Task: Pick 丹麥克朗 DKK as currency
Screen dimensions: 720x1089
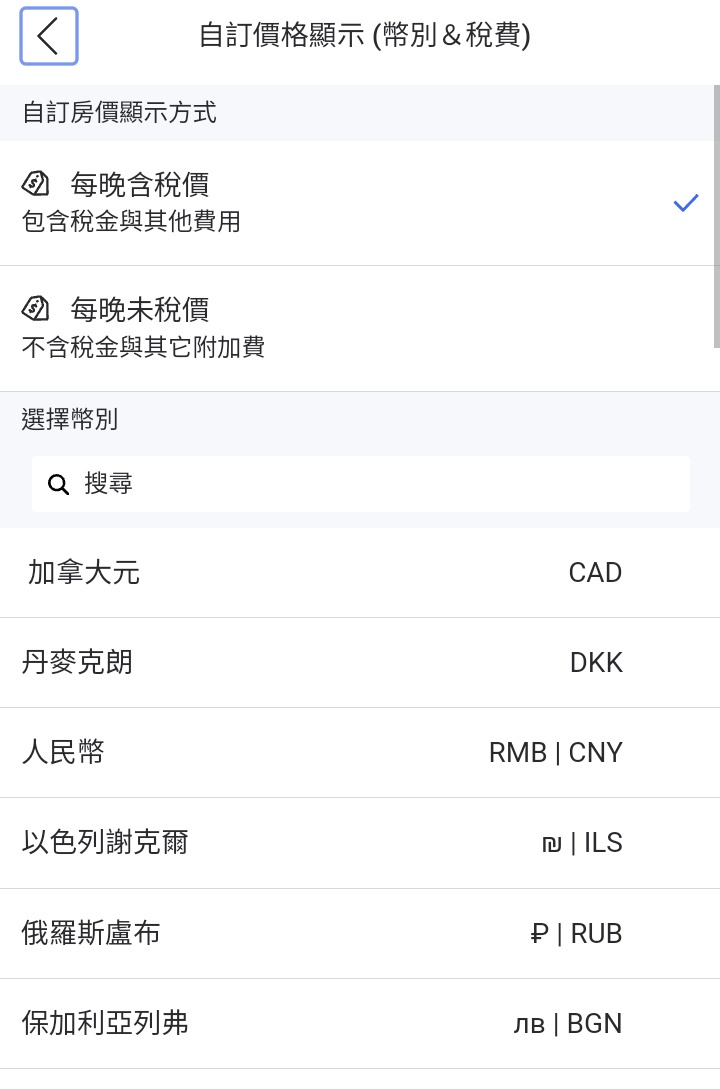Action: point(360,663)
